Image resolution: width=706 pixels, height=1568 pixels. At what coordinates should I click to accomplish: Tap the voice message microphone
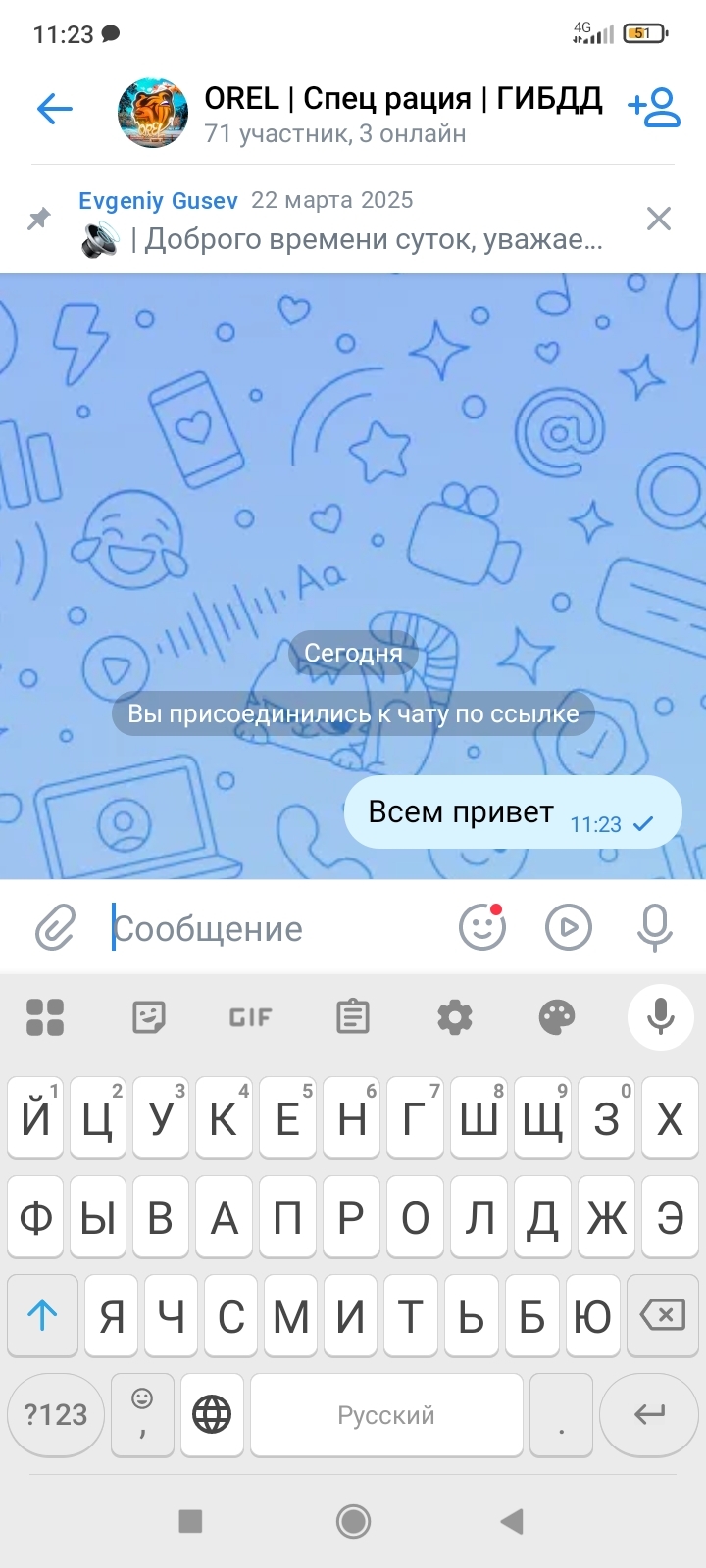coord(654,927)
